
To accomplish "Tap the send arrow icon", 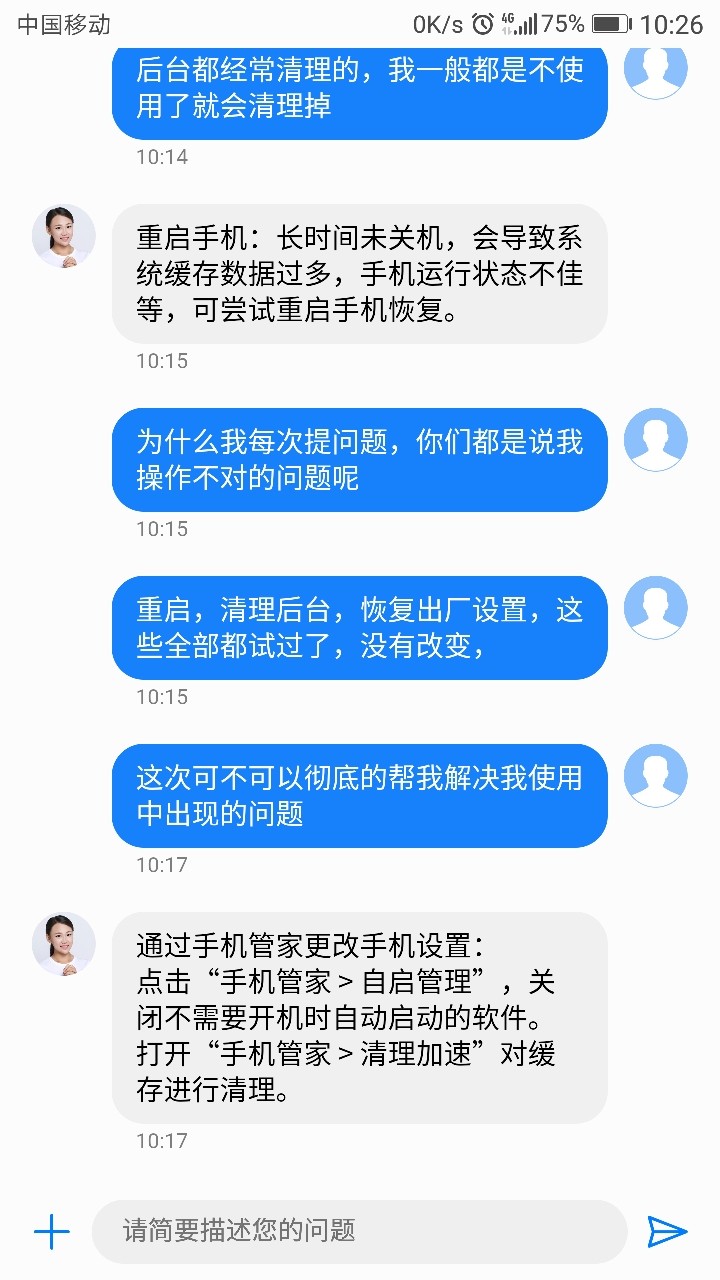I will pyautogui.click(x=667, y=1232).
